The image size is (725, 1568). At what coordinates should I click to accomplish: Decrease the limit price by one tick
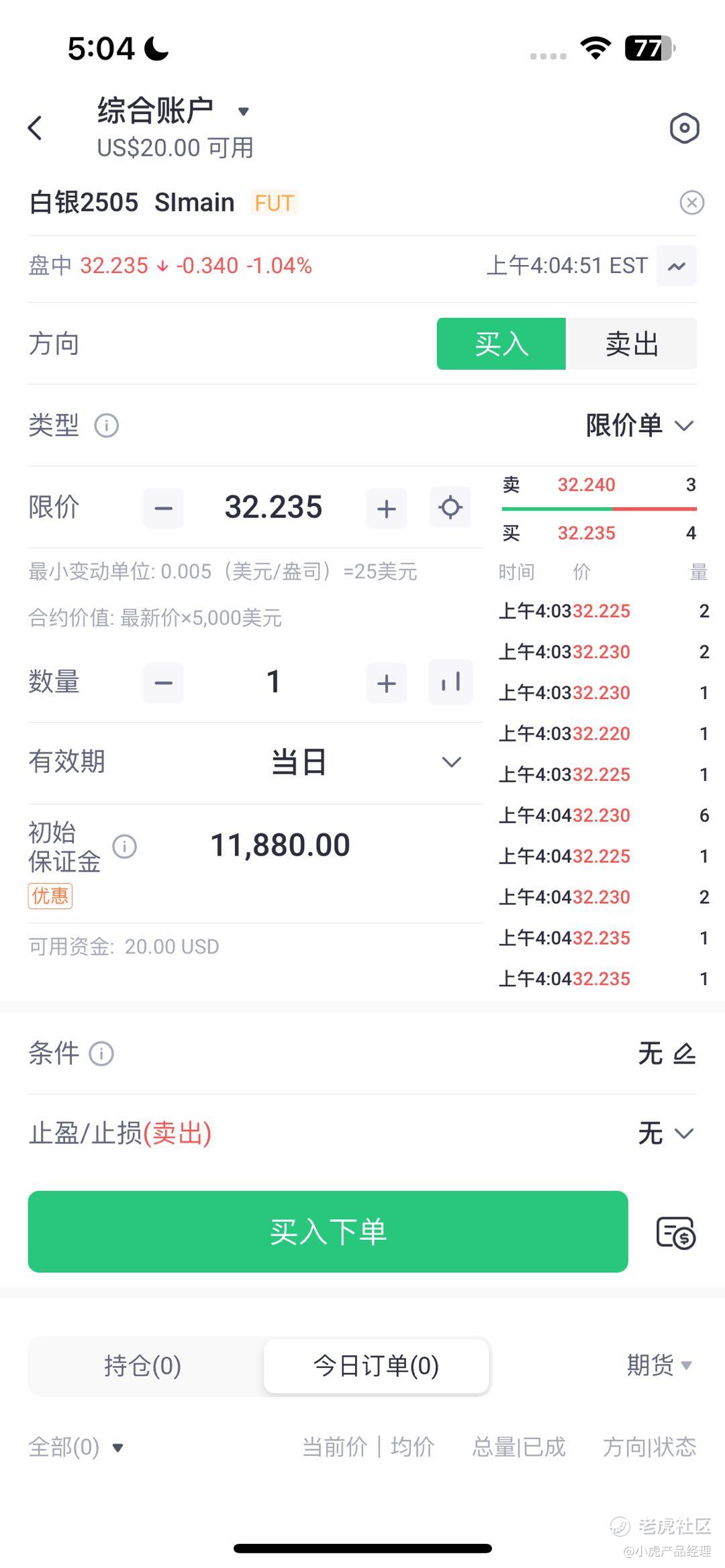point(164,508)
